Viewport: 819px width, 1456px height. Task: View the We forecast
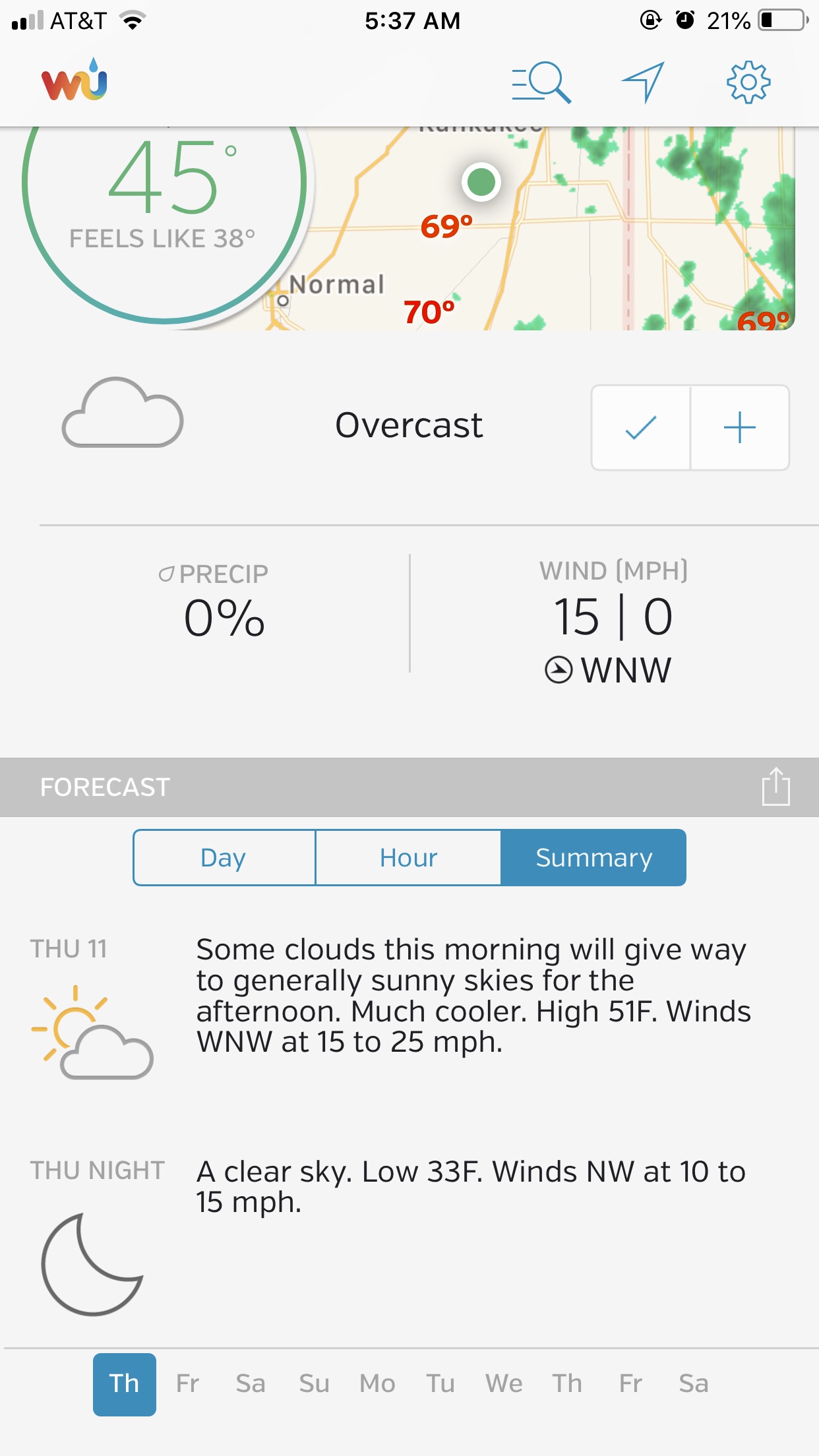coord(504,1383)
